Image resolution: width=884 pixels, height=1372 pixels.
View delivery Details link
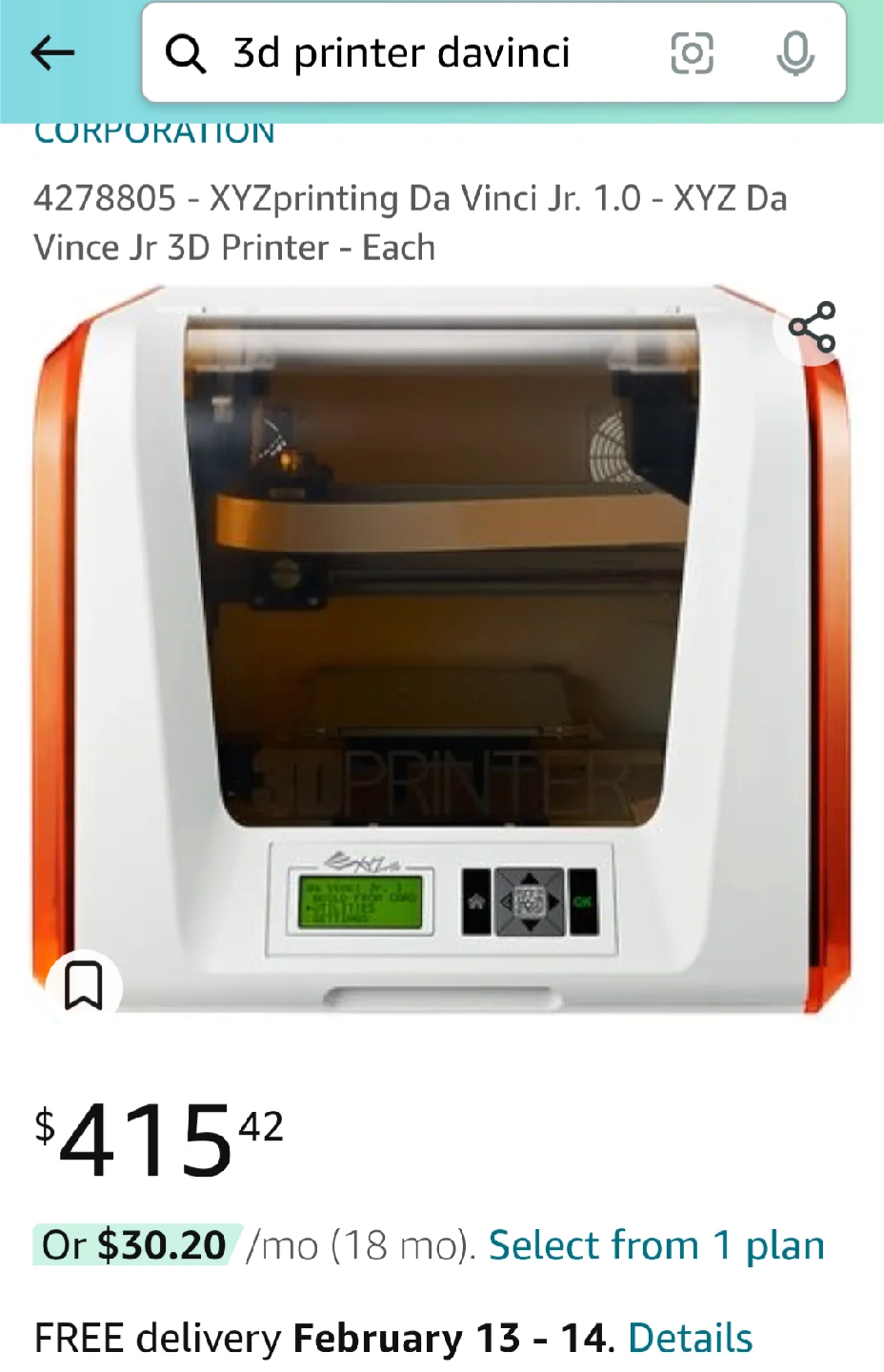[x=691, y=1338]
